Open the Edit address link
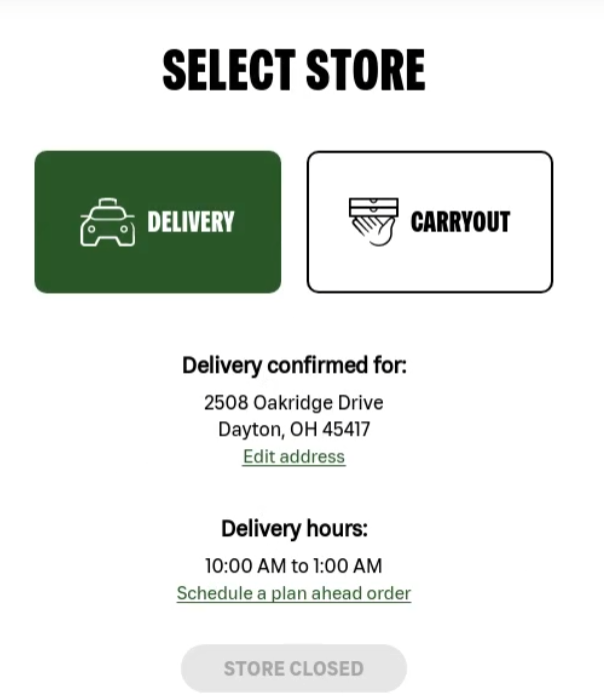 pyautogui.click(x=293, y=457)
